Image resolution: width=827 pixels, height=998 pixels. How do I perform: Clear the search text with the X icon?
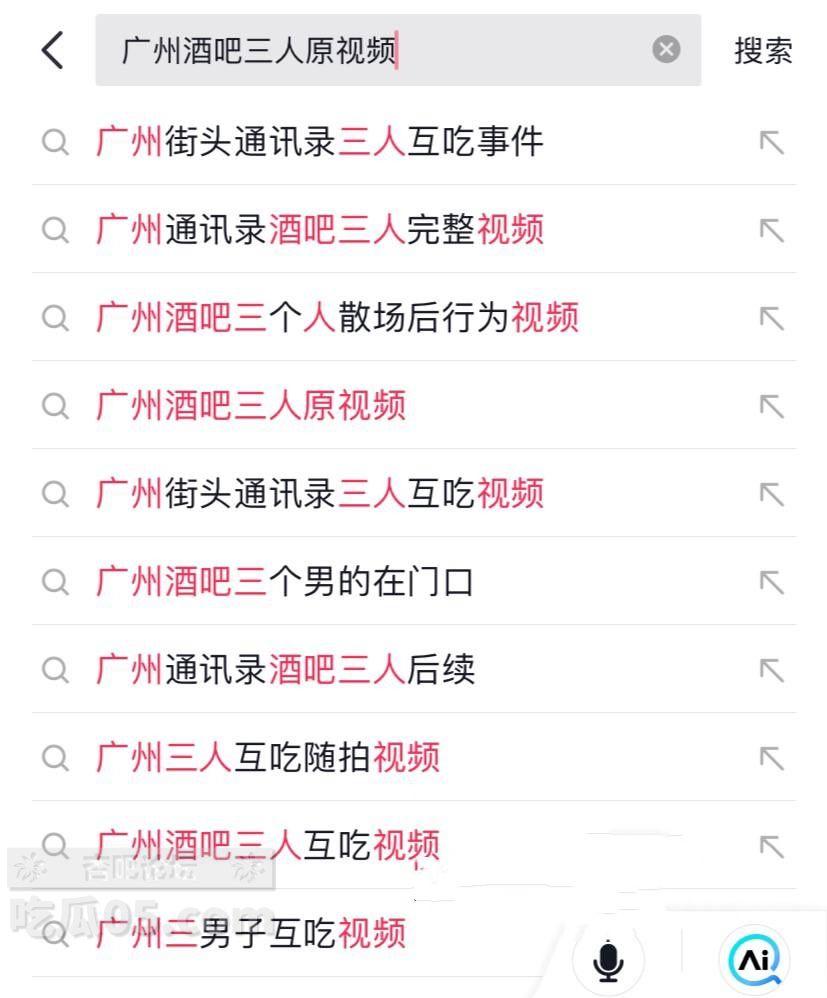click(x=666, y=49)
